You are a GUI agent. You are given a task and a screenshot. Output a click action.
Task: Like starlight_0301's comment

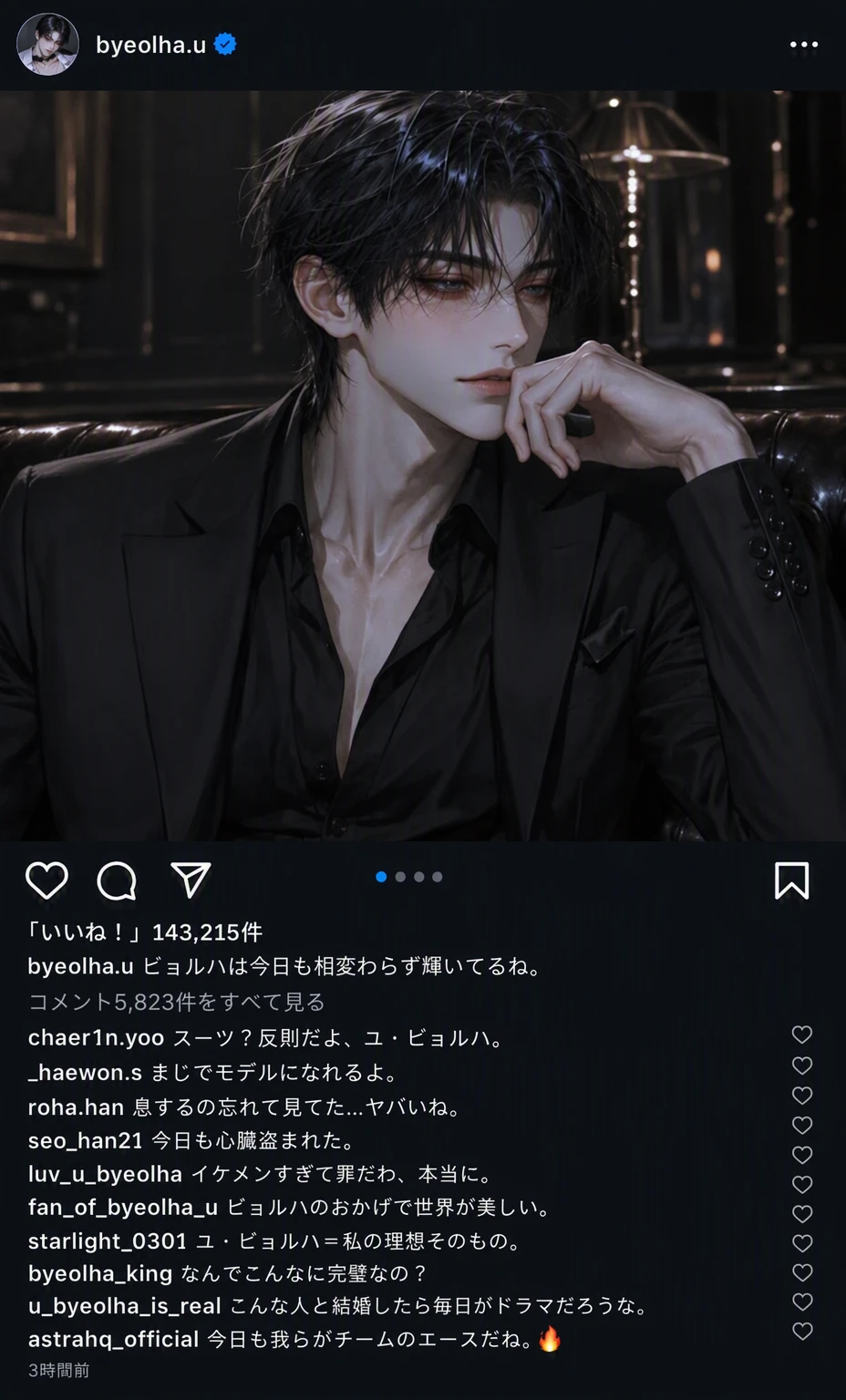(802, 1213)
